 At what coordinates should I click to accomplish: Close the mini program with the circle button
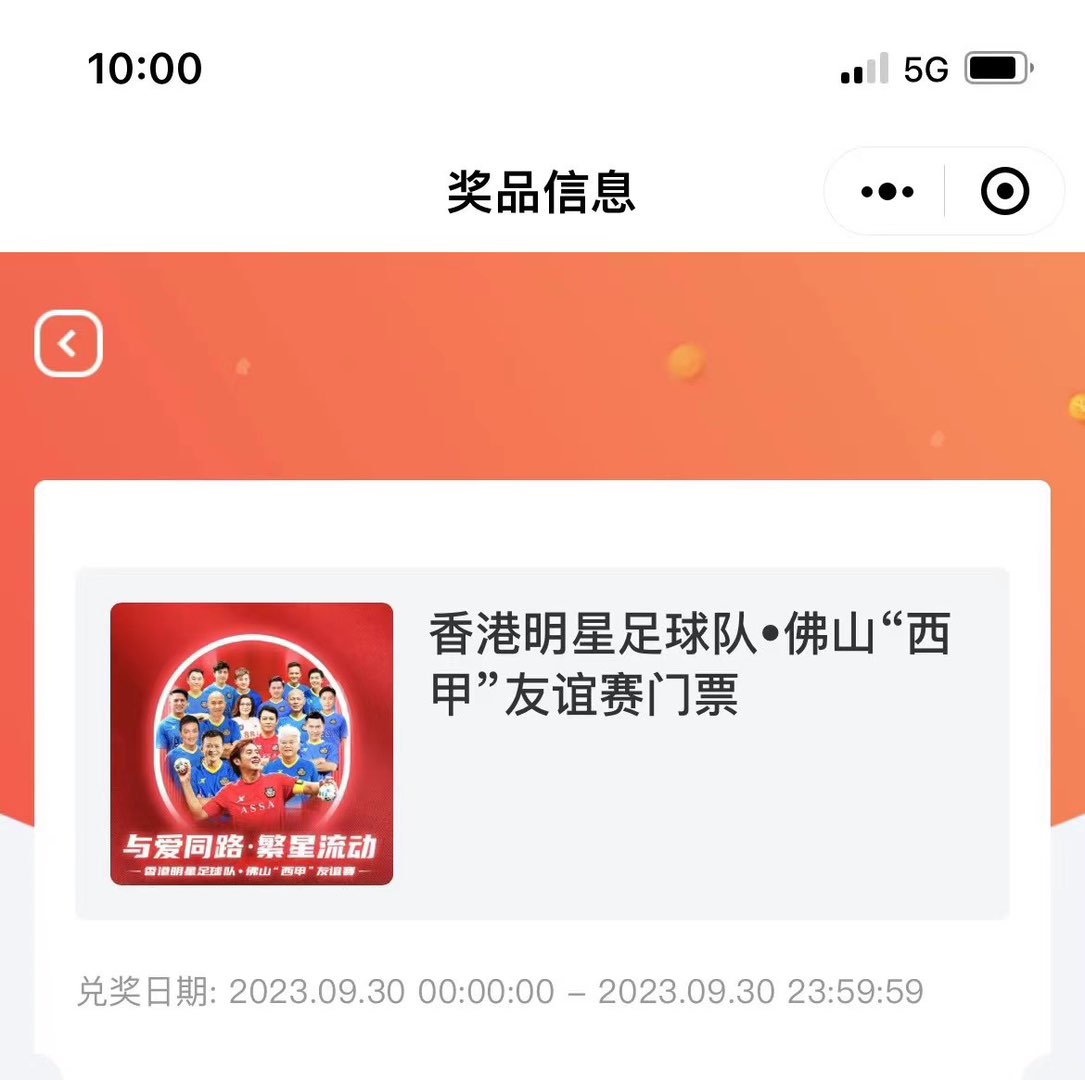1004,192
